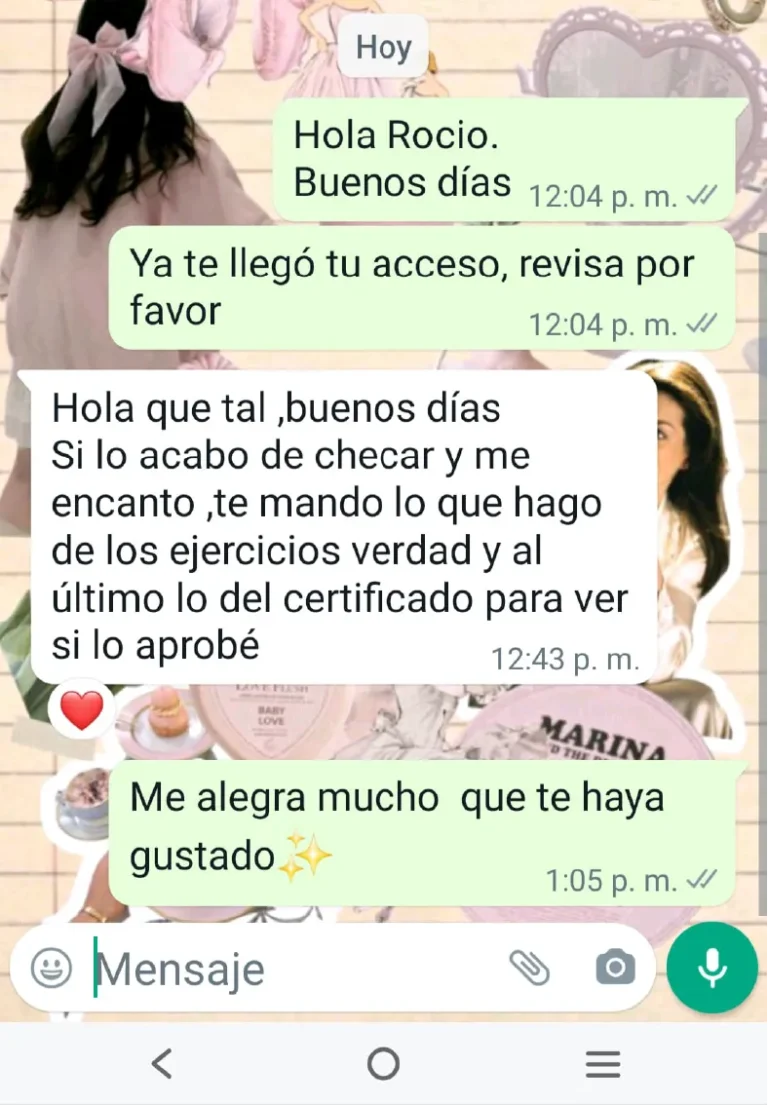Open the attachment paperclip menu
The width and height of the screenshot is (768, 1105).
pos(530,967)
